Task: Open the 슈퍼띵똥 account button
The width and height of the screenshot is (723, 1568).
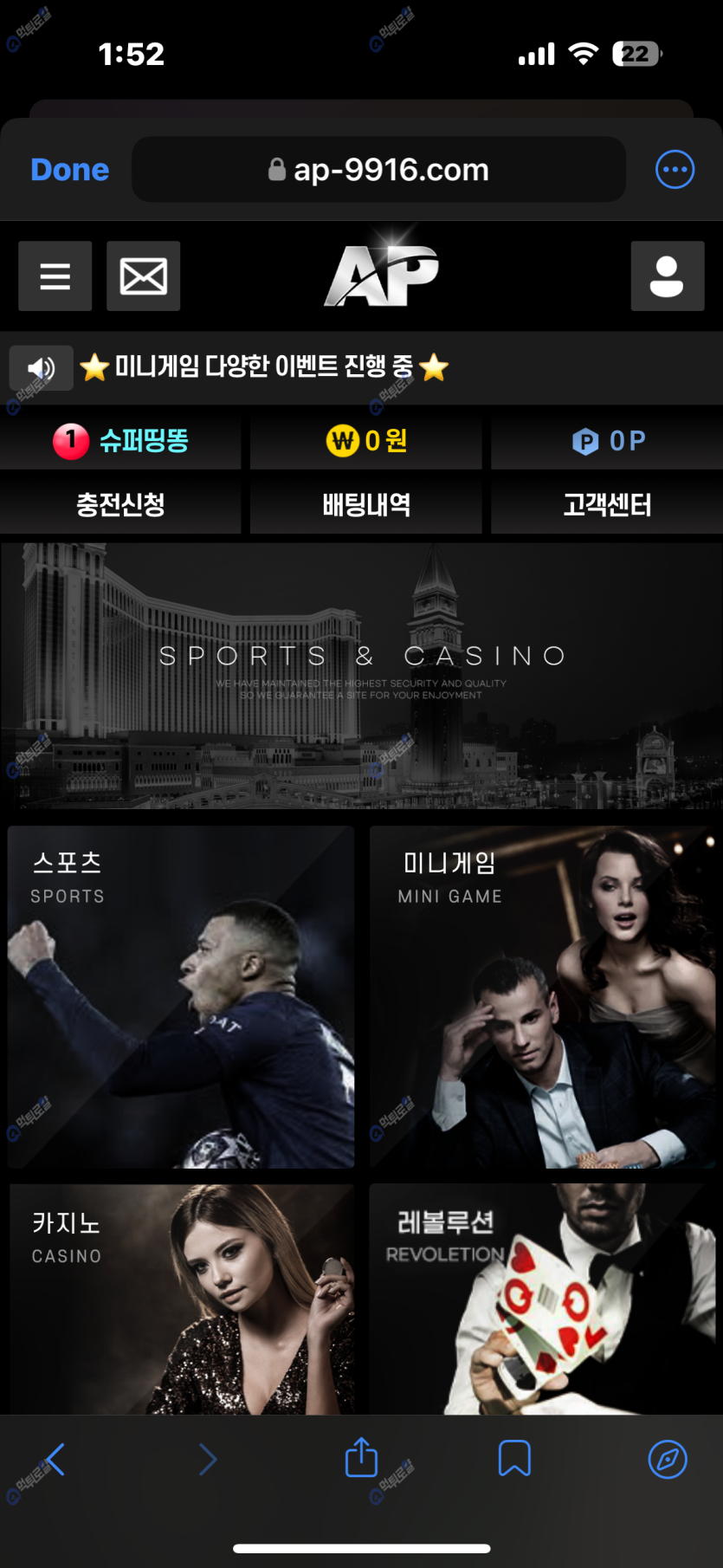Action: [x=121, y=441]
